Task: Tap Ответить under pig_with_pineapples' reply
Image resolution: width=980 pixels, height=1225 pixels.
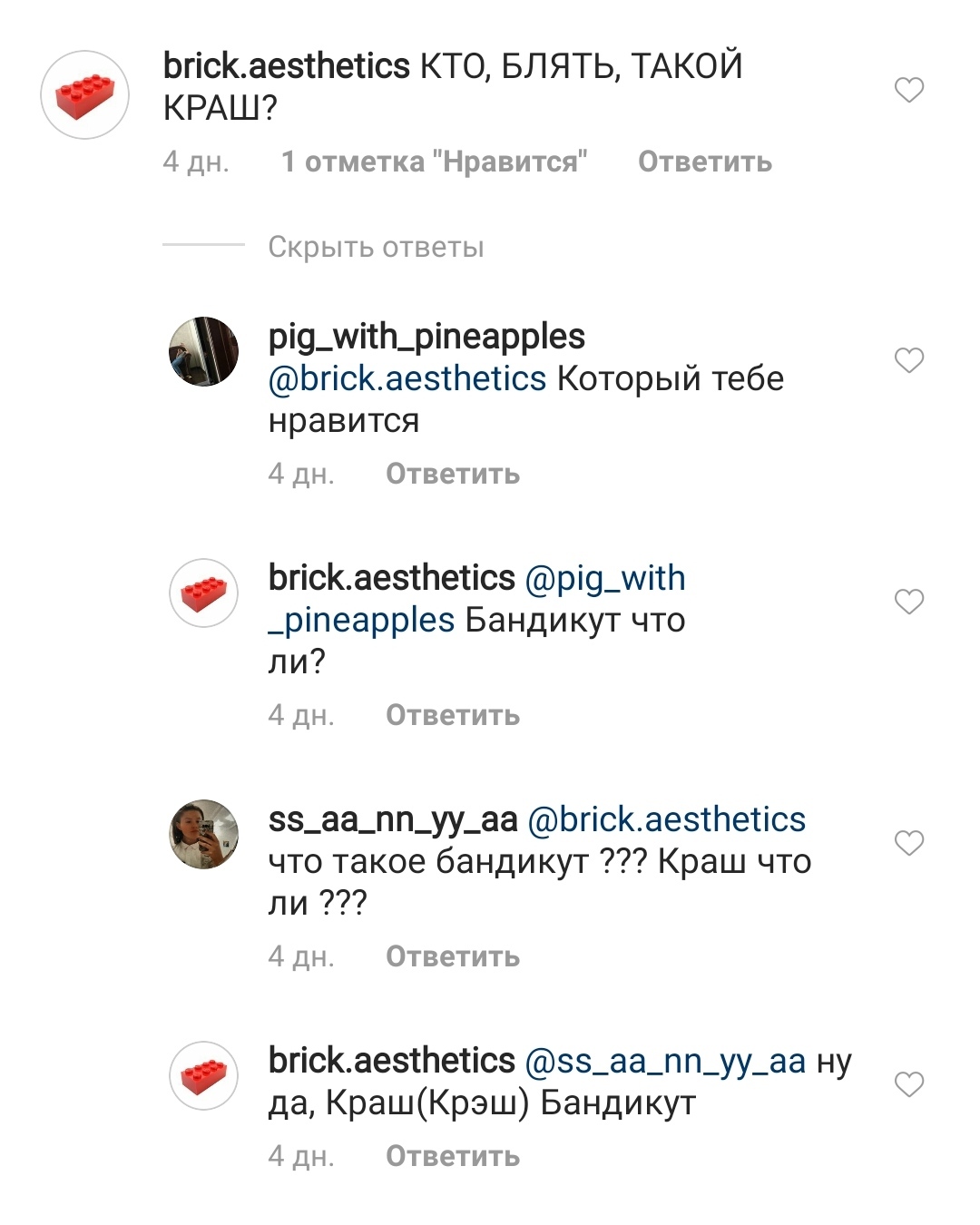Action: (452, 474)
